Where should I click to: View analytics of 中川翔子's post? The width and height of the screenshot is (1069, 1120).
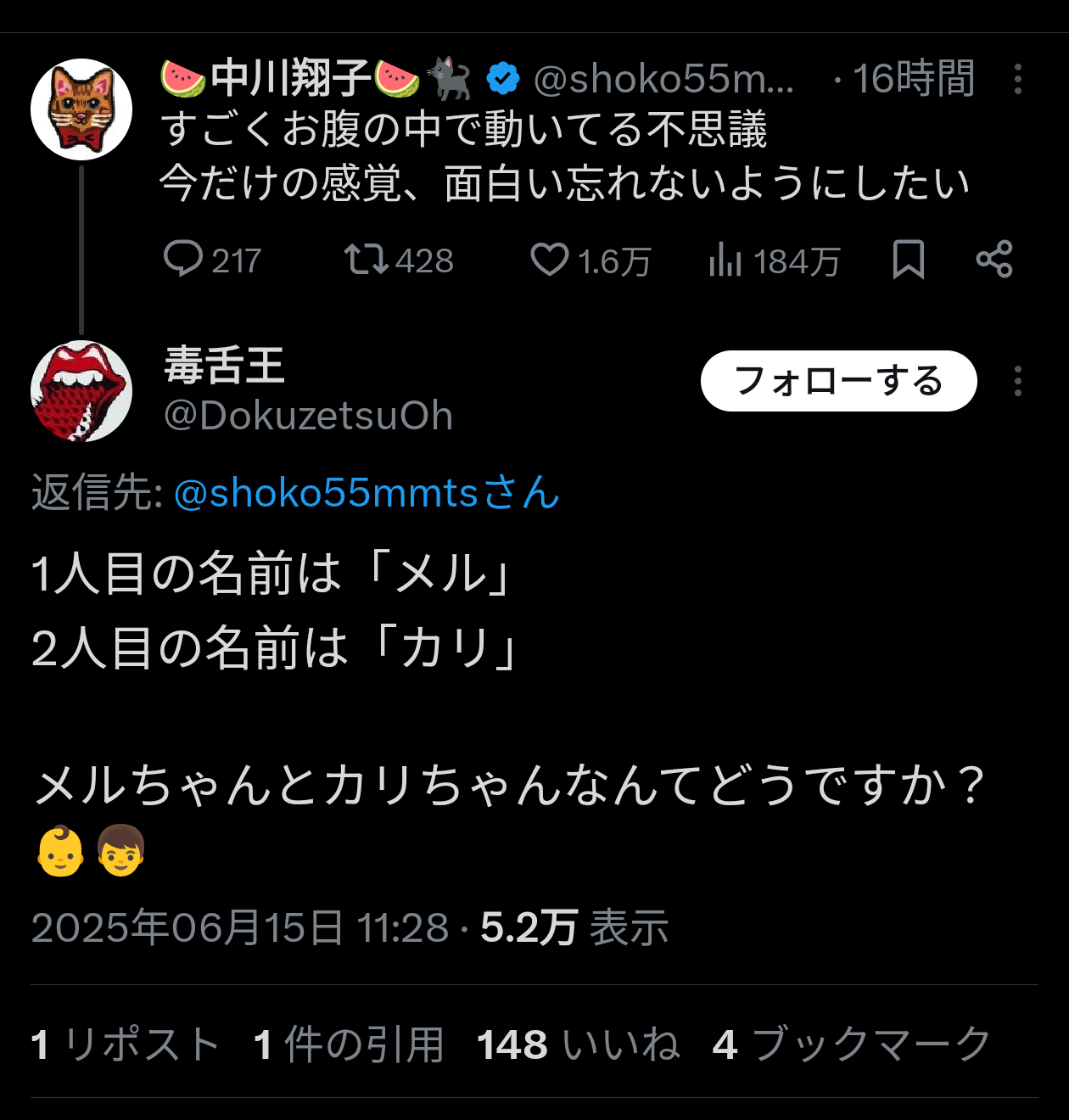[x=725, y=260]
